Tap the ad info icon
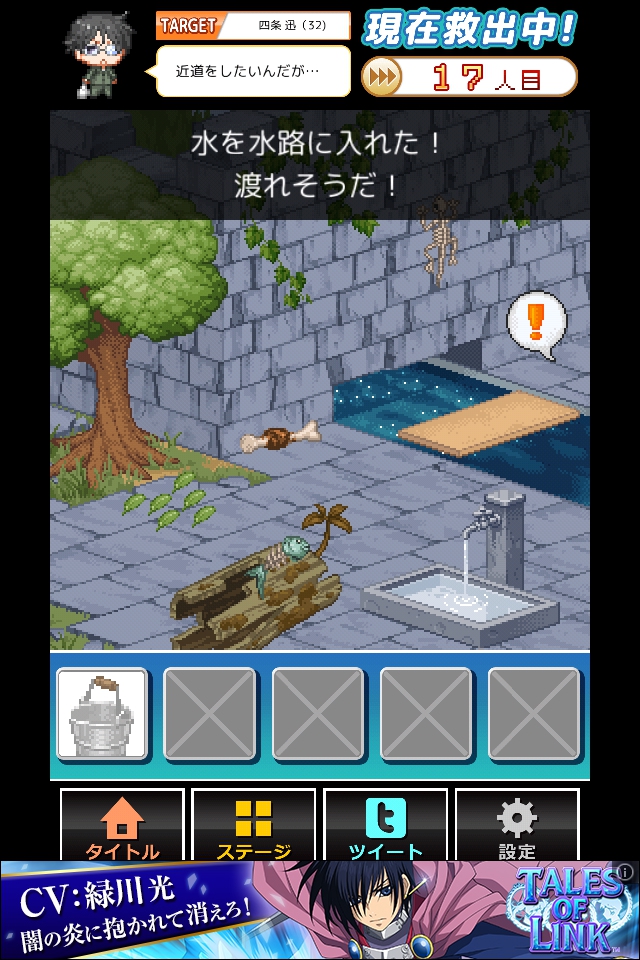This screenshot has height=960, width=640. 626,871
